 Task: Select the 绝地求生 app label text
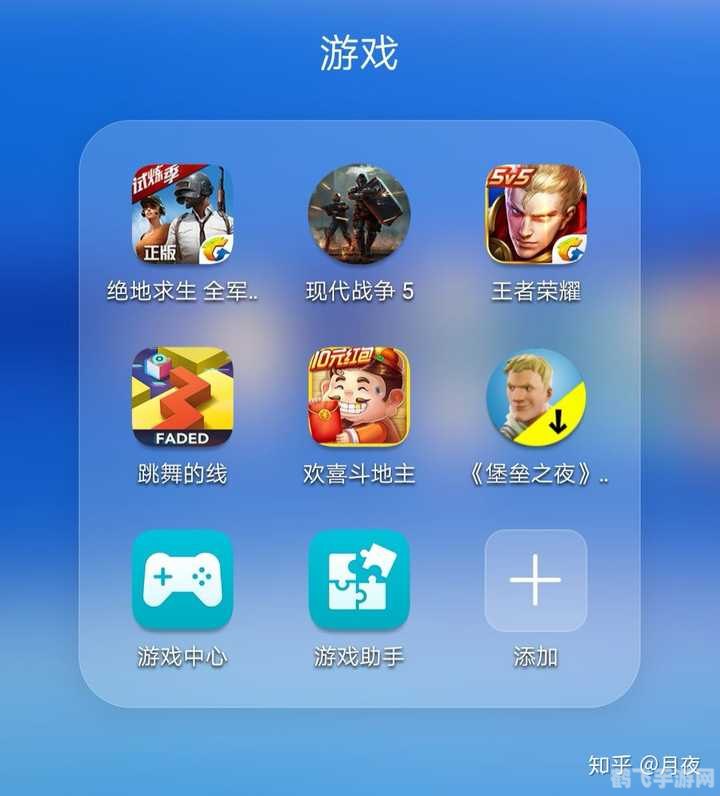(182, 287)
